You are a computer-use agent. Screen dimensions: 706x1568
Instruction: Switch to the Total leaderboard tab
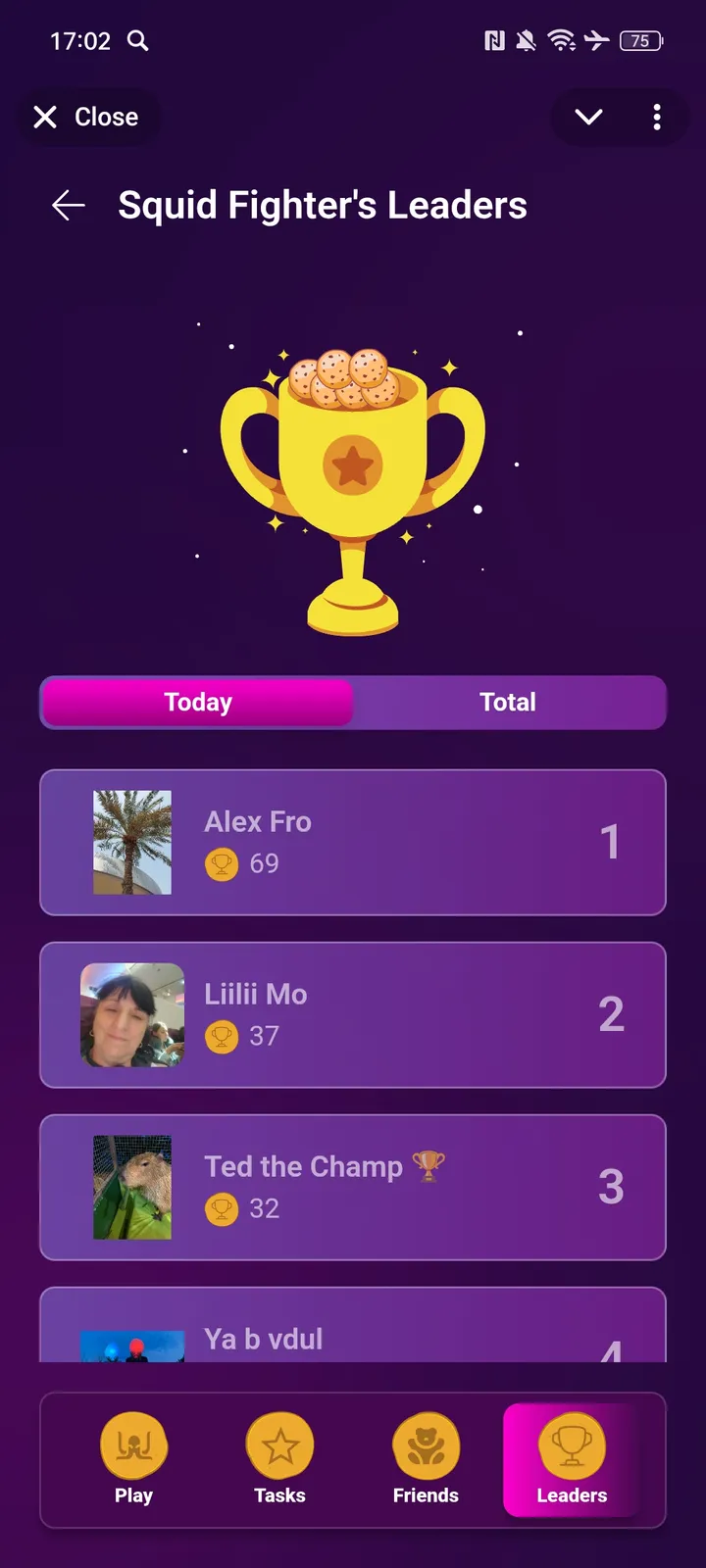click(x=508, y=703)
